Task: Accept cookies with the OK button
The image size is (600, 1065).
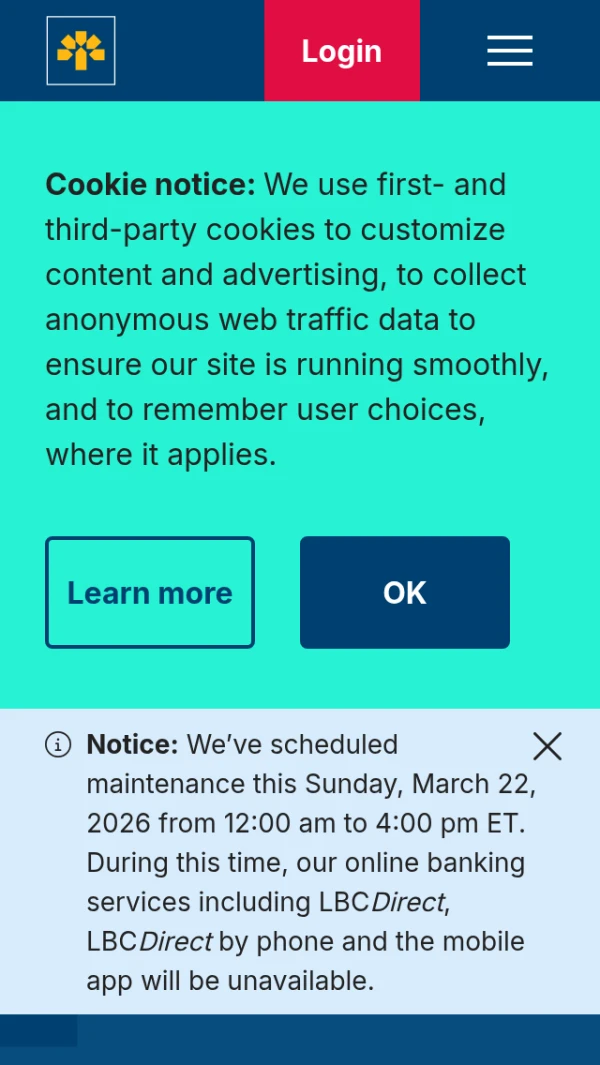Action: tap(405, 593)
